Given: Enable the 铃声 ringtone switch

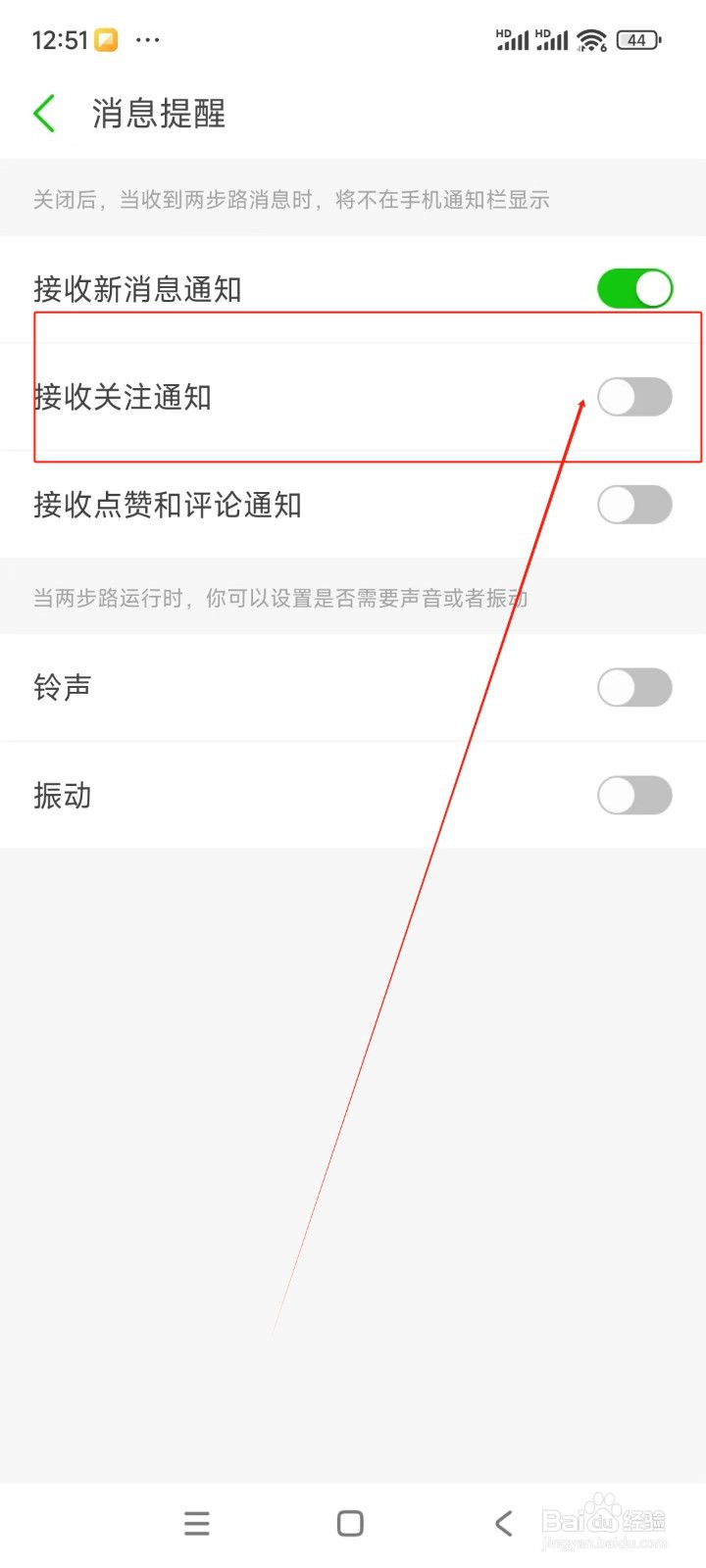Looking at the screenshot, I should click(x=634, y=687).
